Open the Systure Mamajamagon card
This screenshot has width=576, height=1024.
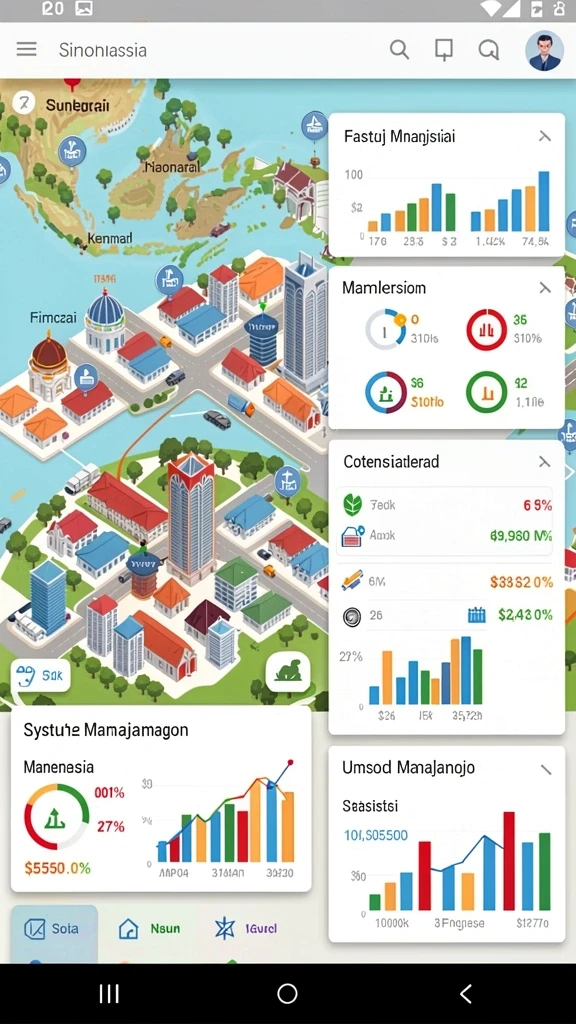(161, 799)
